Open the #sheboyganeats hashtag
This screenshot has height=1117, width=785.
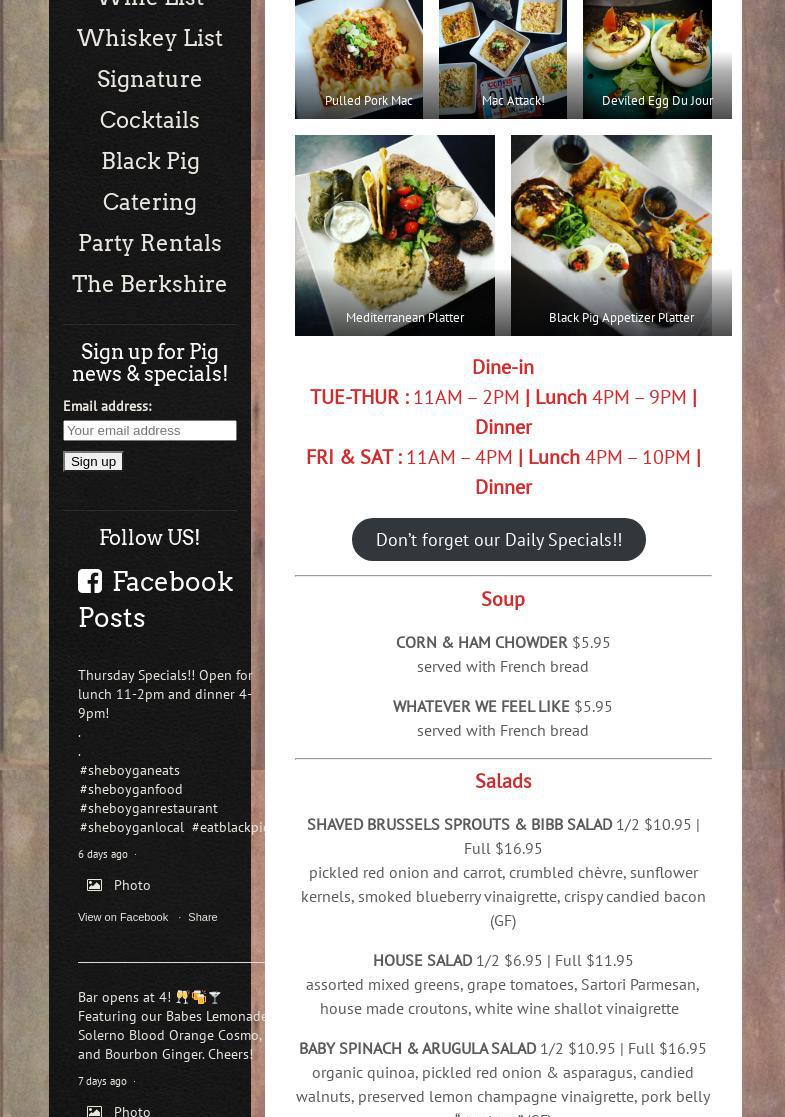click(x=130, y=770)
